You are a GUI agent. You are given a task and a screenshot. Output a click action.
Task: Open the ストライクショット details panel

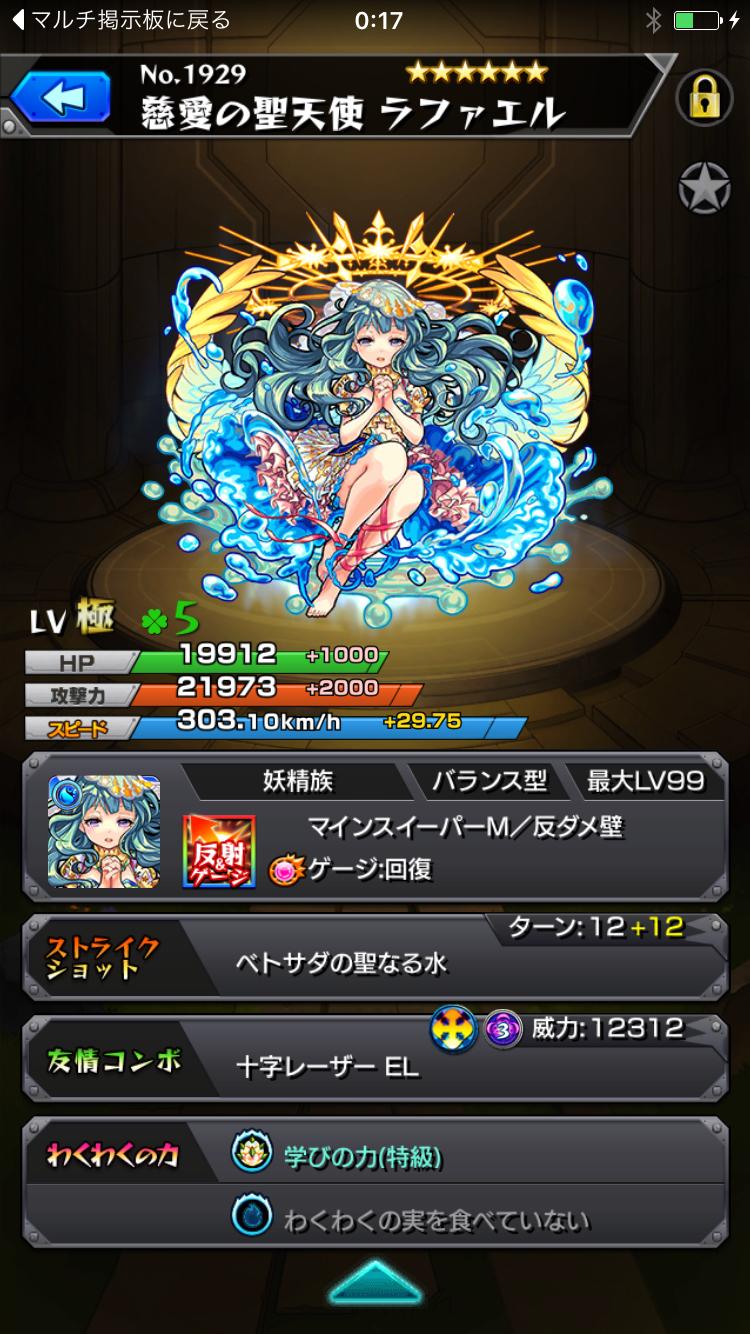coord(375,956)
